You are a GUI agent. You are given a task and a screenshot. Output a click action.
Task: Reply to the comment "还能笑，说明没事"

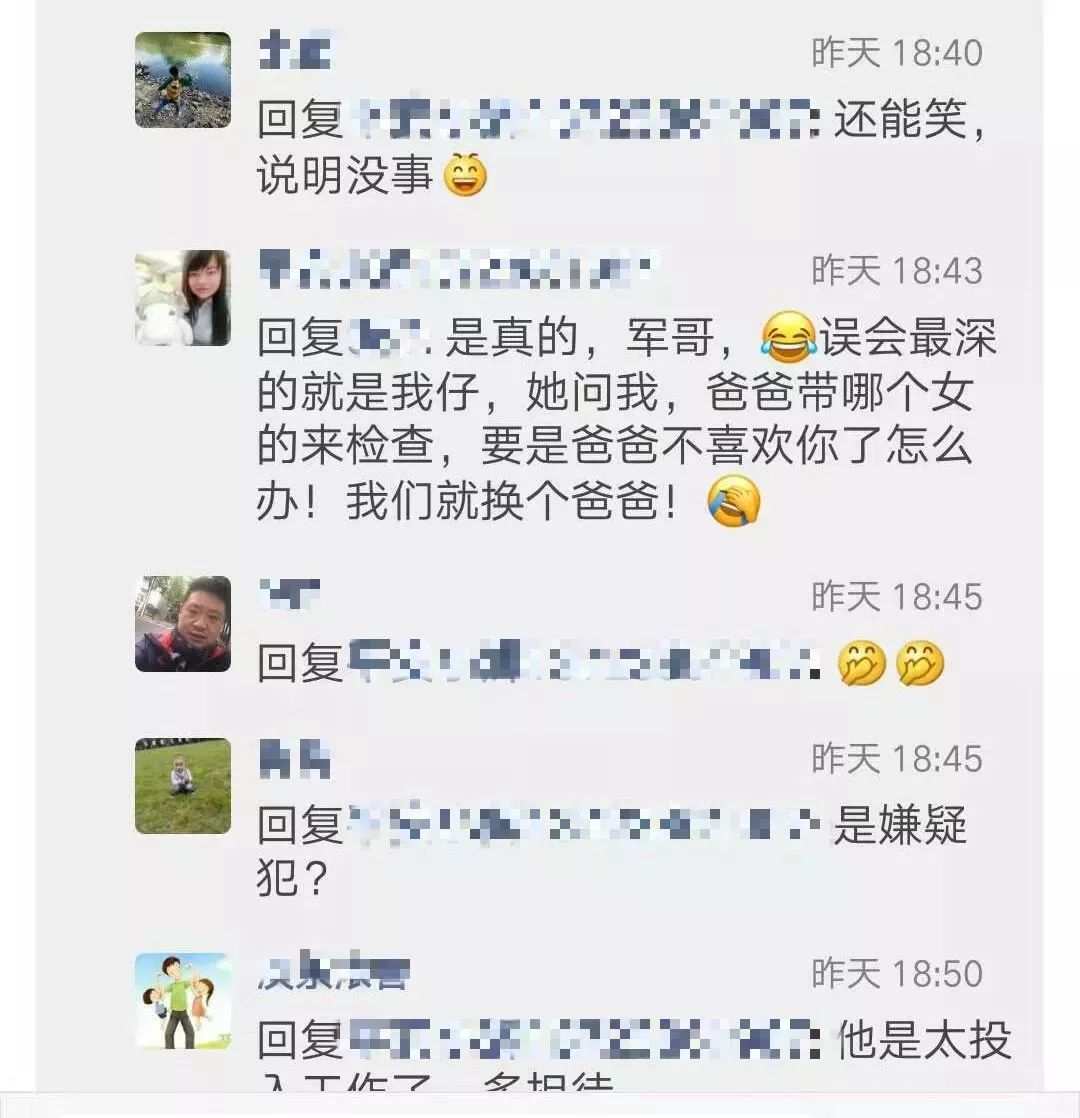click(x=620, y=150)
